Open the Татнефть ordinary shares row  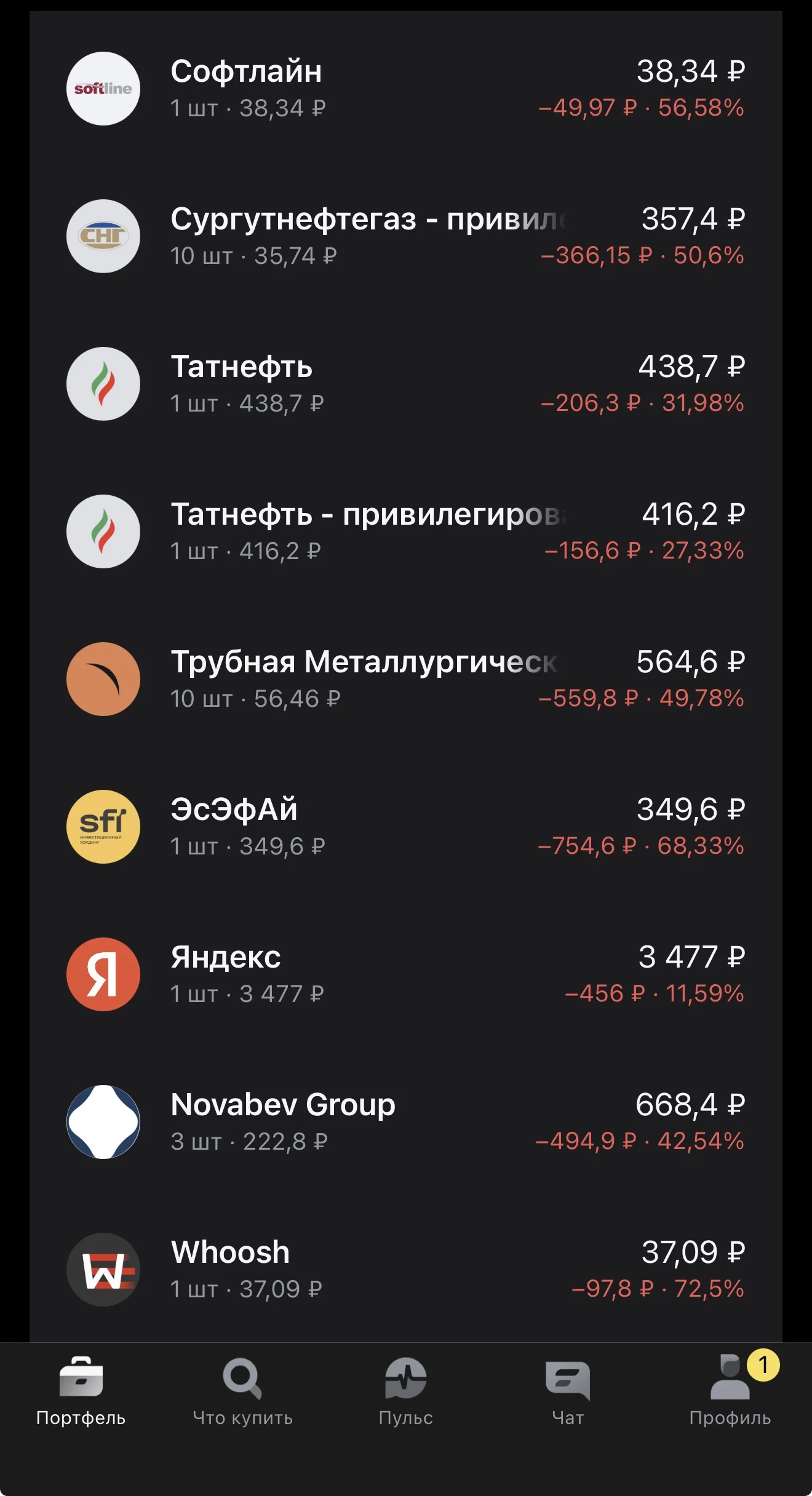406,384
